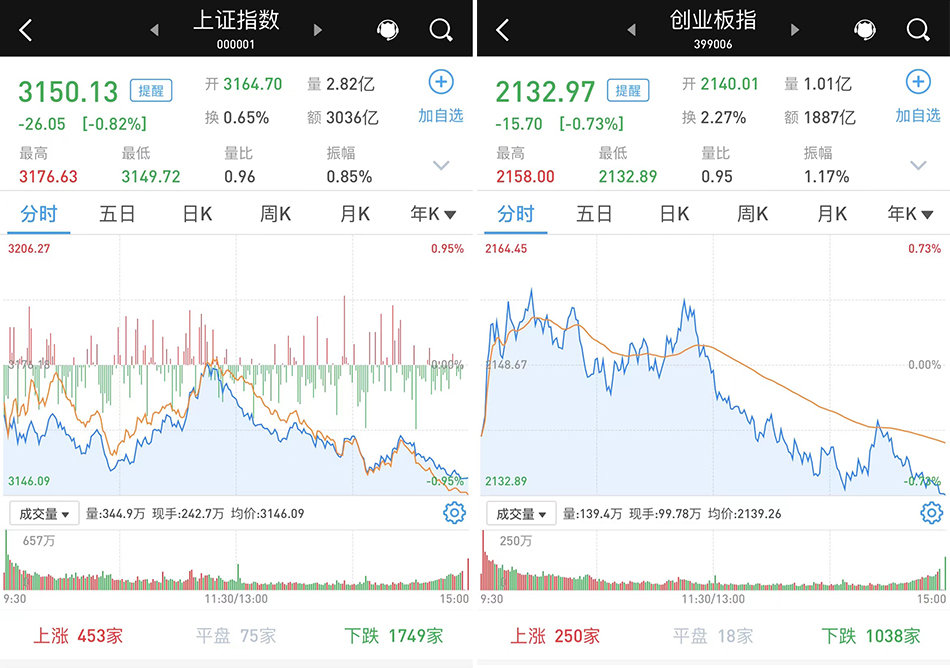This screenshot has width=950, height=668.
Task: Set a 提醒 alert for 上证指数
Action: pos(151,91)
